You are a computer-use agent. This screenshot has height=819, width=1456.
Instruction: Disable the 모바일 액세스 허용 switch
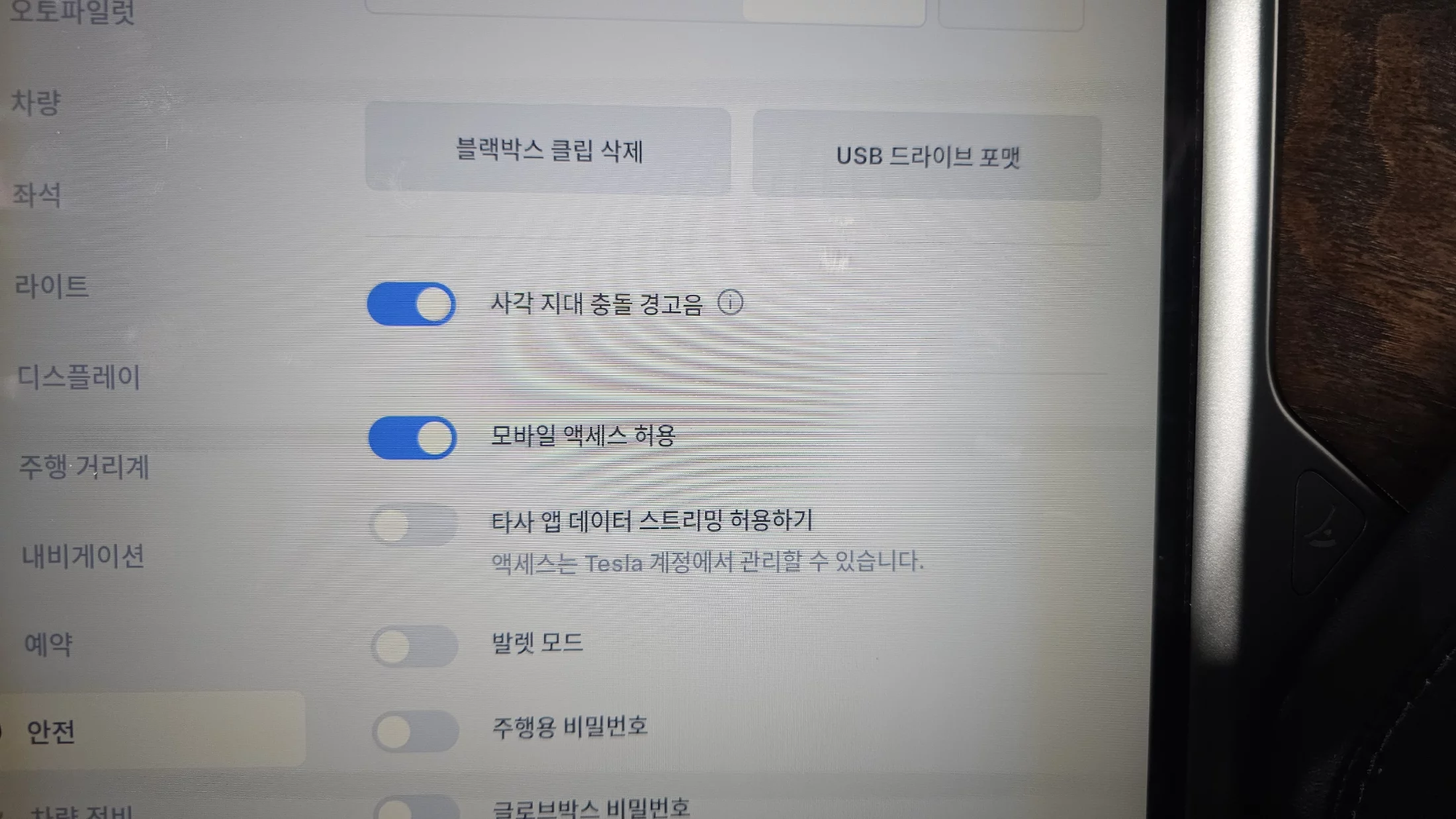coord(412,438)
